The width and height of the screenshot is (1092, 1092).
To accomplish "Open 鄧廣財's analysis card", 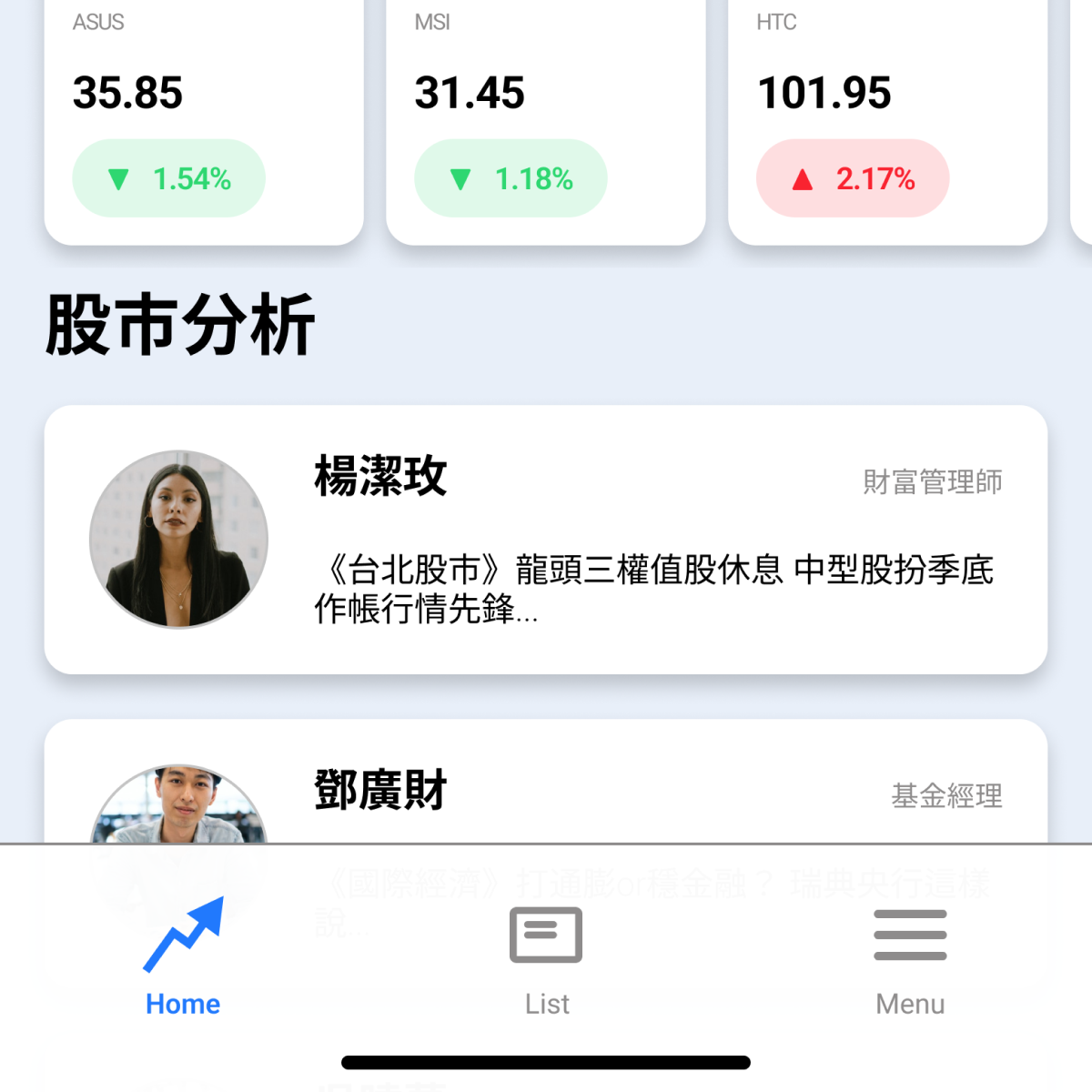I will 546,782.
